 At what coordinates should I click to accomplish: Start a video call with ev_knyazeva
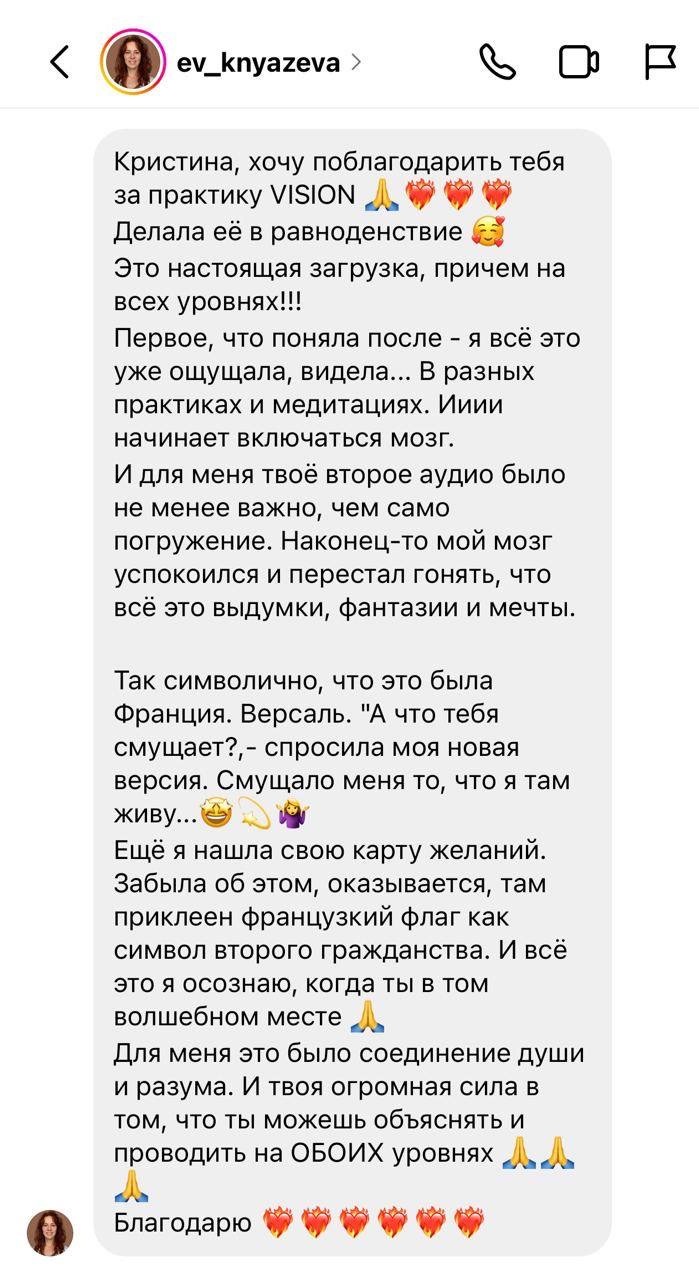click(578, 62)
